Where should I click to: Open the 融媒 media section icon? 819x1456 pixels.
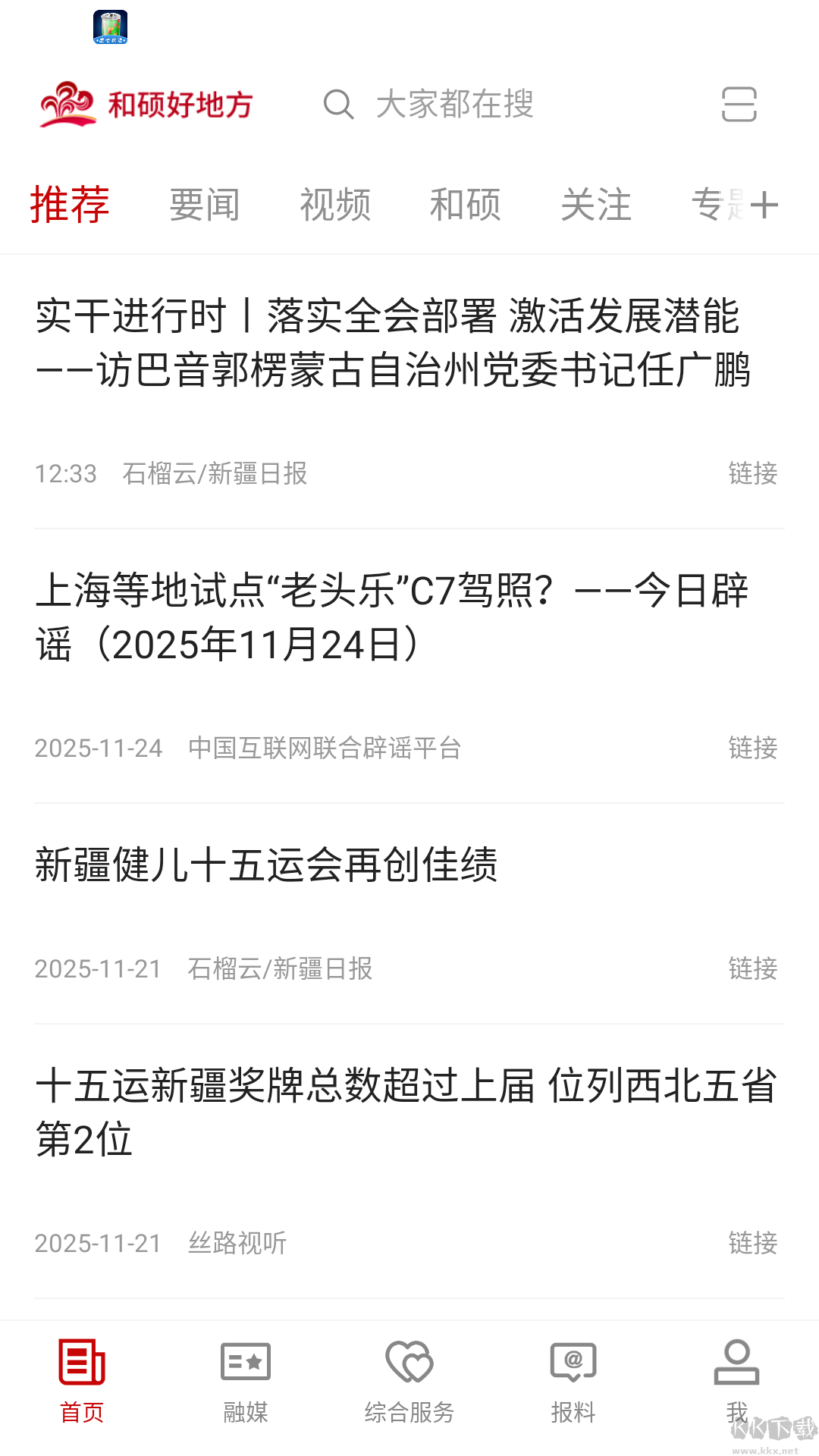[x=245, y=1361]
